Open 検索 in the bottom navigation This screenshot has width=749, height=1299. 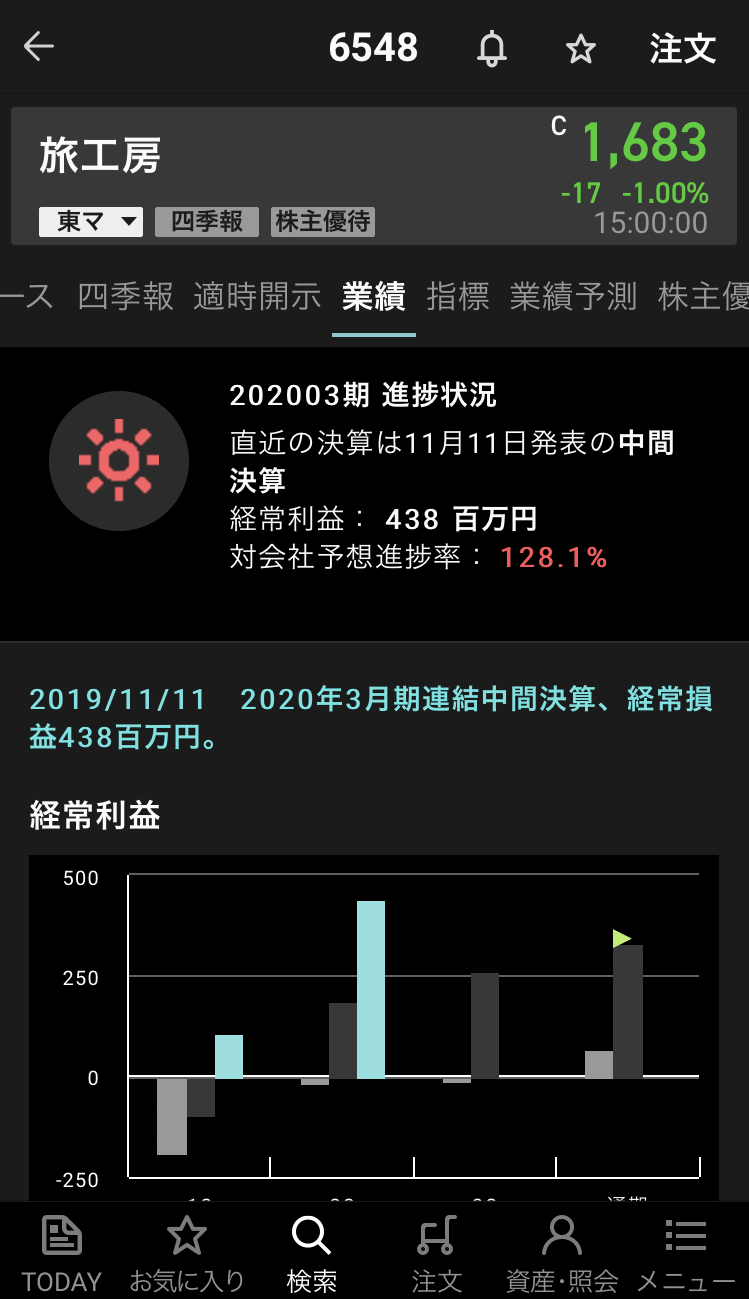coord(311,1253)
